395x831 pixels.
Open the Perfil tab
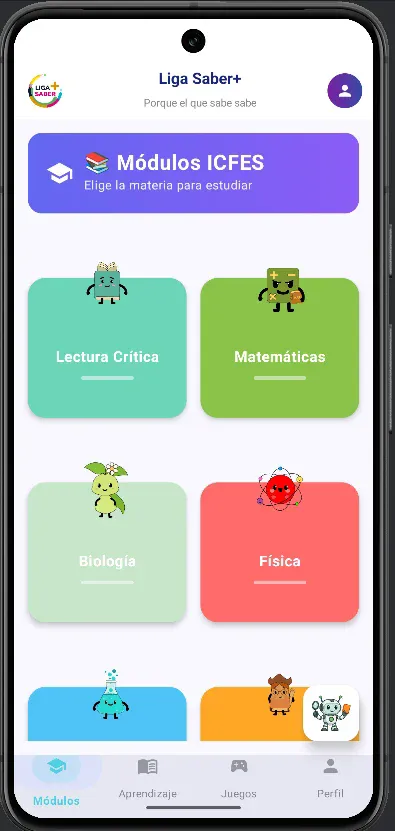330,779
